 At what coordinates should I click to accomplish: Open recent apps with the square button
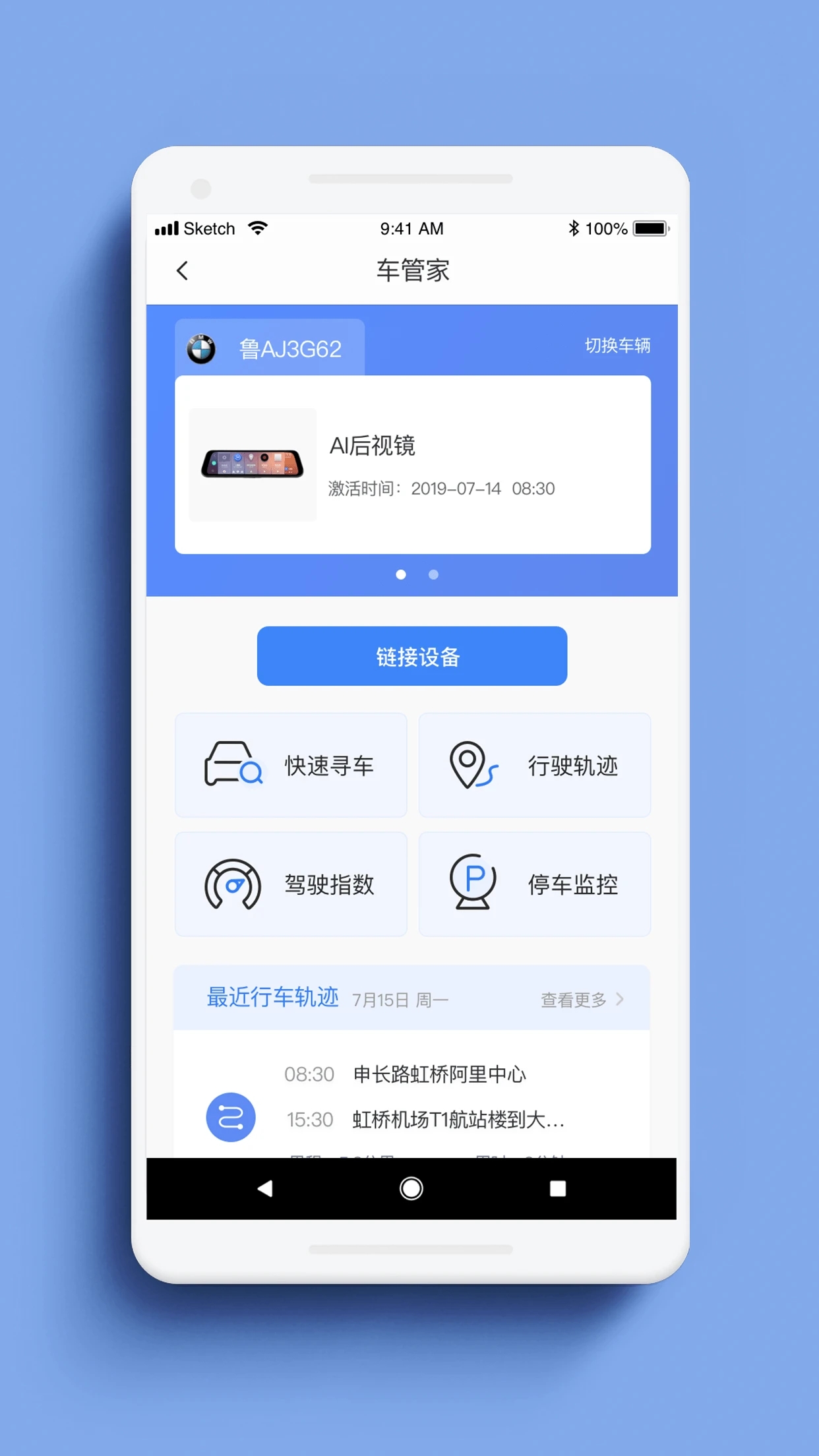[558, 1188]
